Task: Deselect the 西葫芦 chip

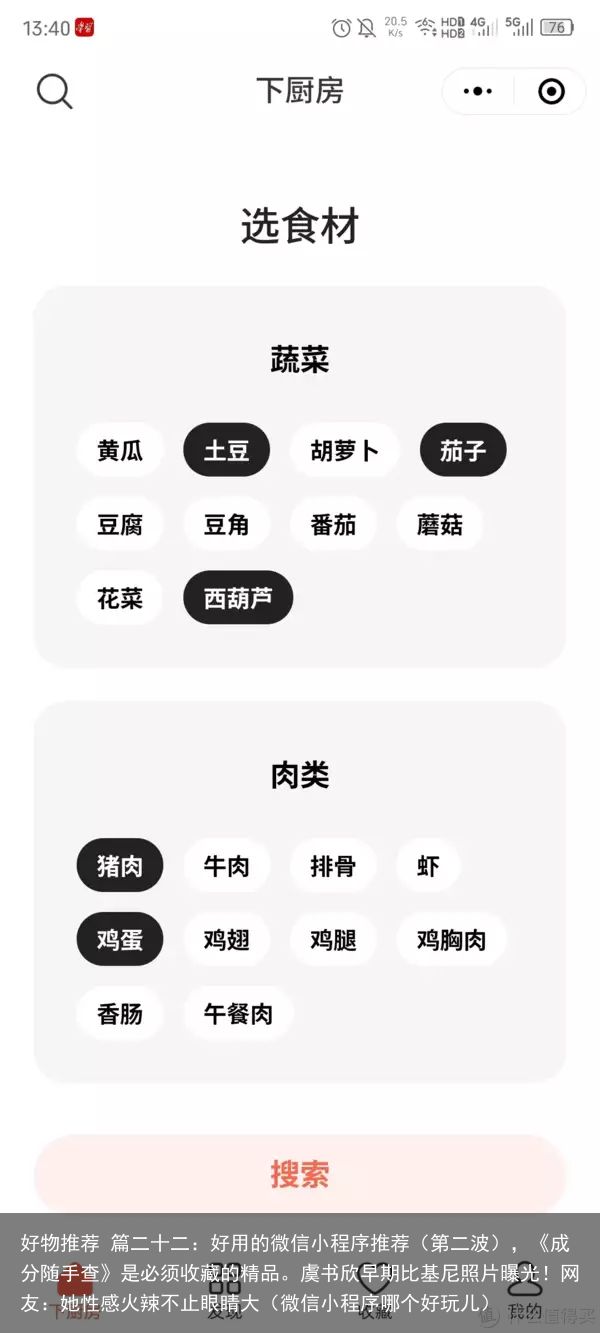Action: (238, 598)
